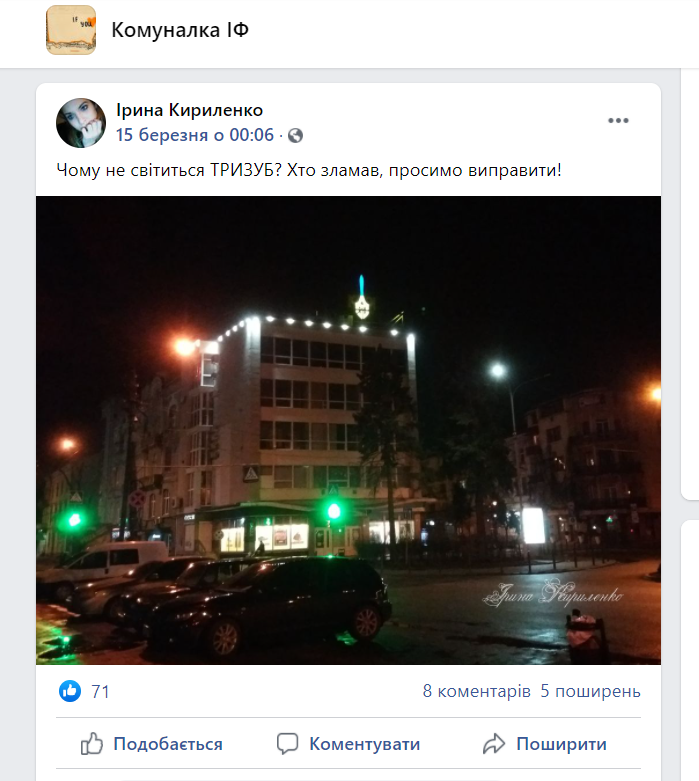Share the post via Поширити

point(545,744)
